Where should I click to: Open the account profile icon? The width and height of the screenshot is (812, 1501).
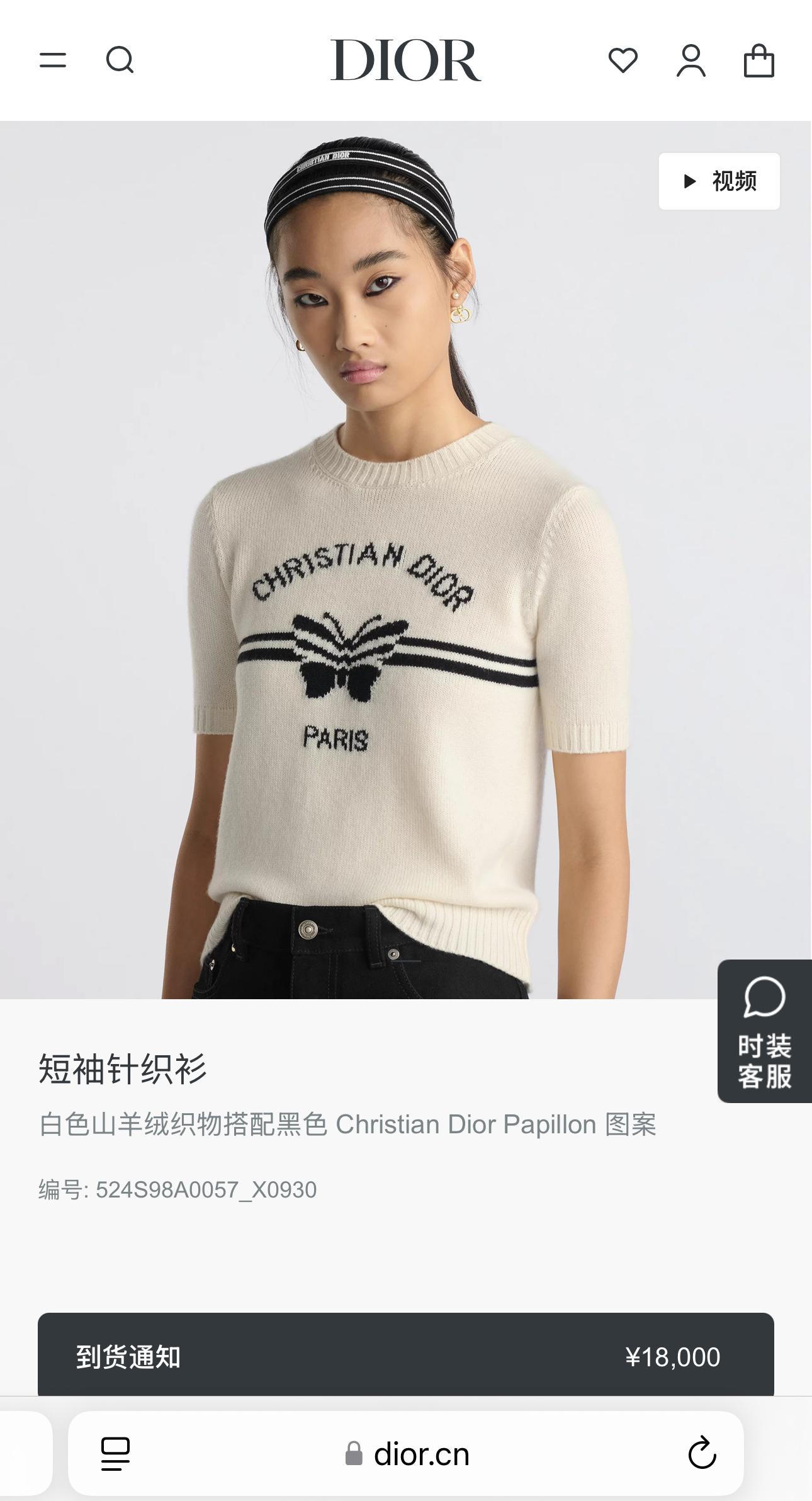691,60
